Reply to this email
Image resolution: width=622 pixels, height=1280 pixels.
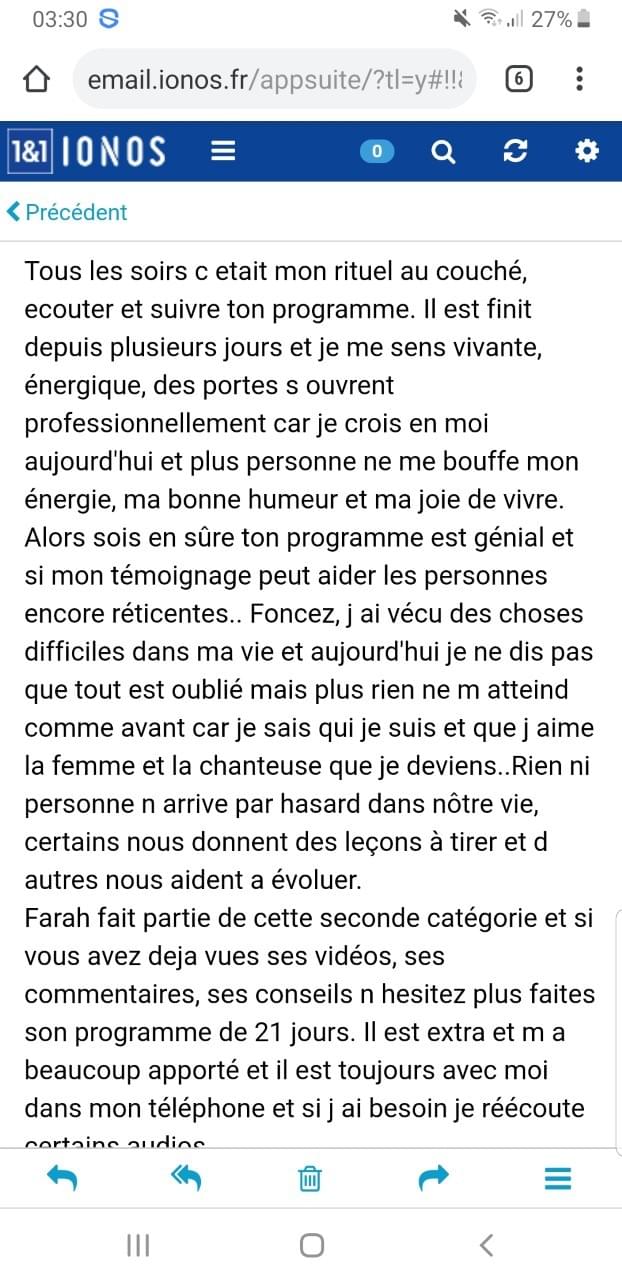(x=62, y=1179)
